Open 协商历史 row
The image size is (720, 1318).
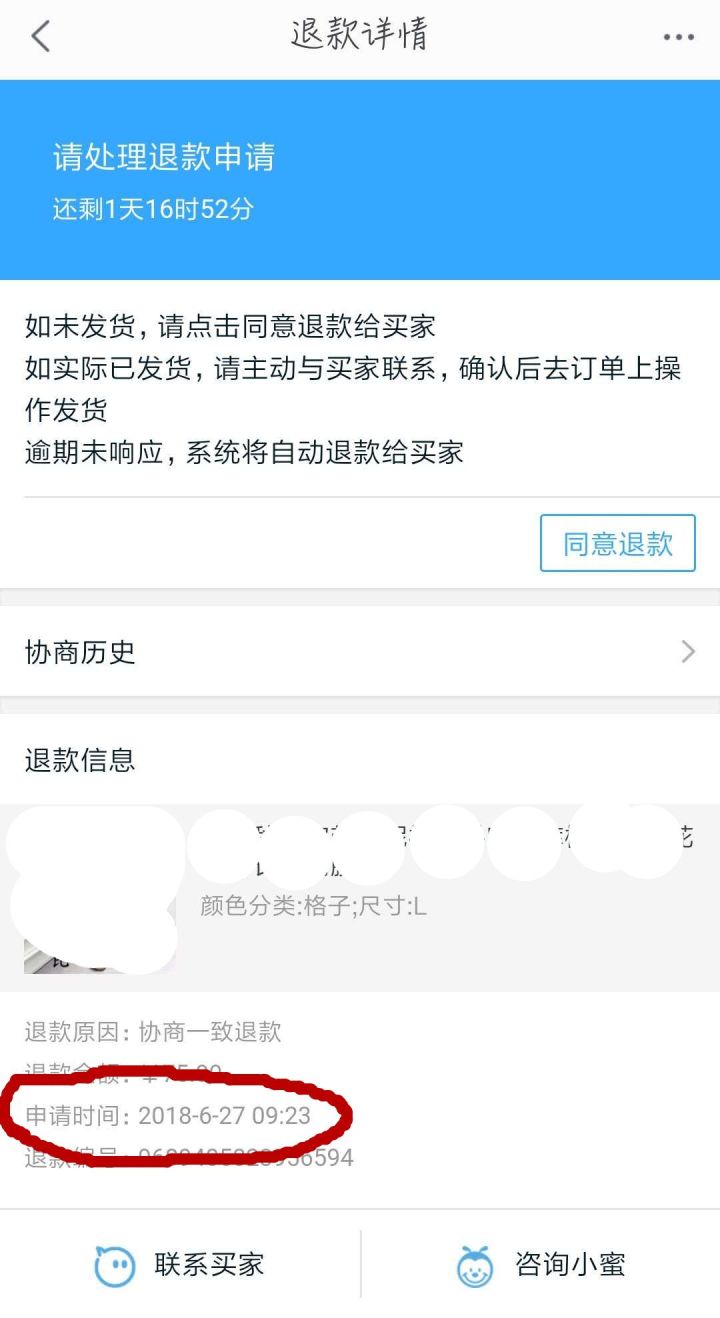360,652
